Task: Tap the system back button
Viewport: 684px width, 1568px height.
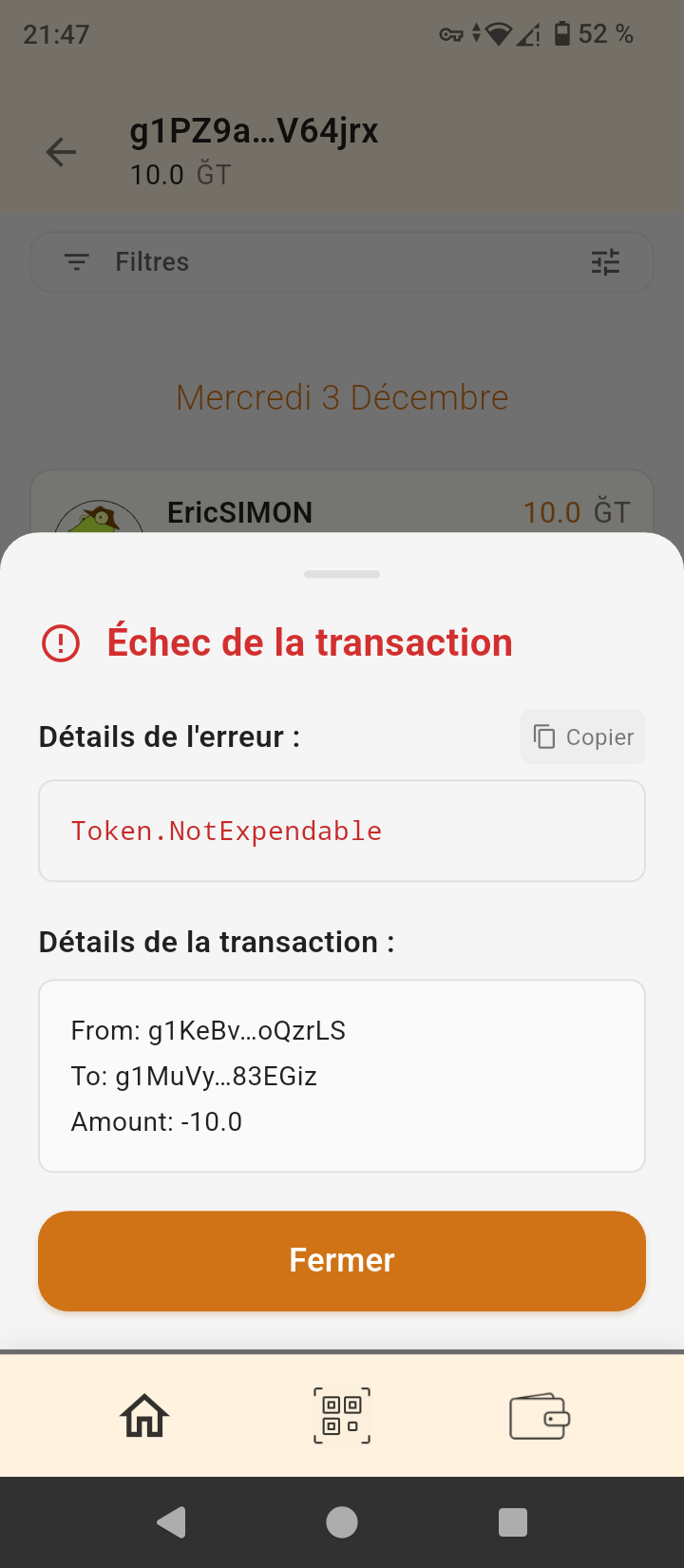Action: tap(172, 1522)
